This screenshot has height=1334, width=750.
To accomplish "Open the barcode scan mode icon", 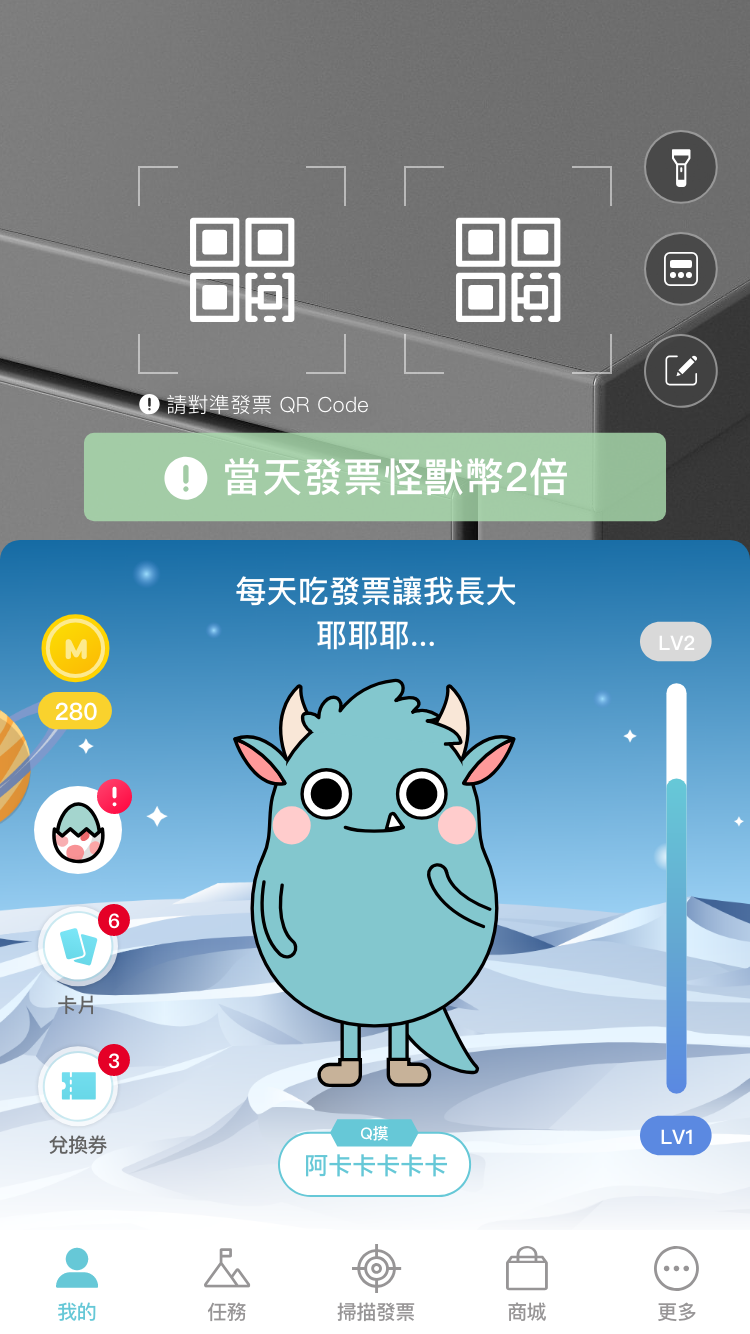I will (x=680, y=269).
